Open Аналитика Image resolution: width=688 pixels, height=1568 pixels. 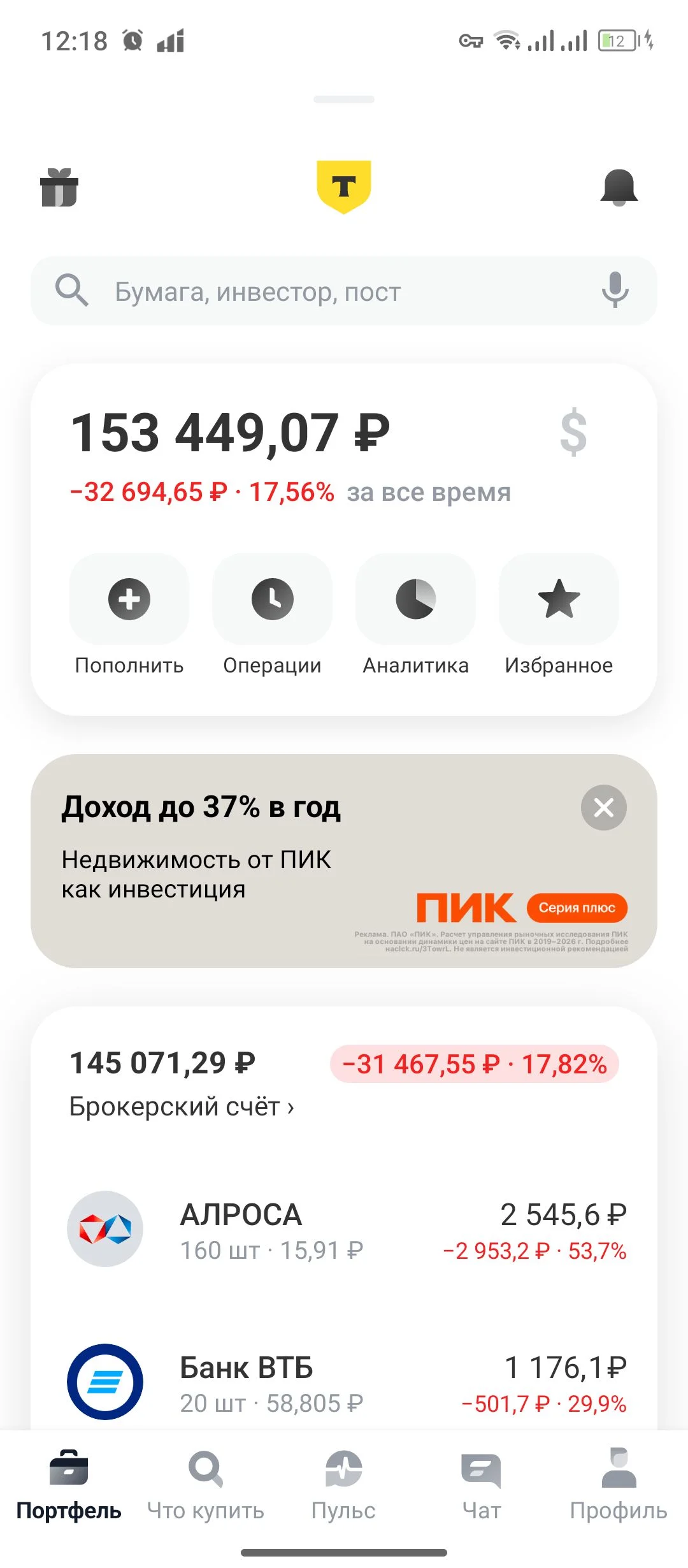point(416,616)
